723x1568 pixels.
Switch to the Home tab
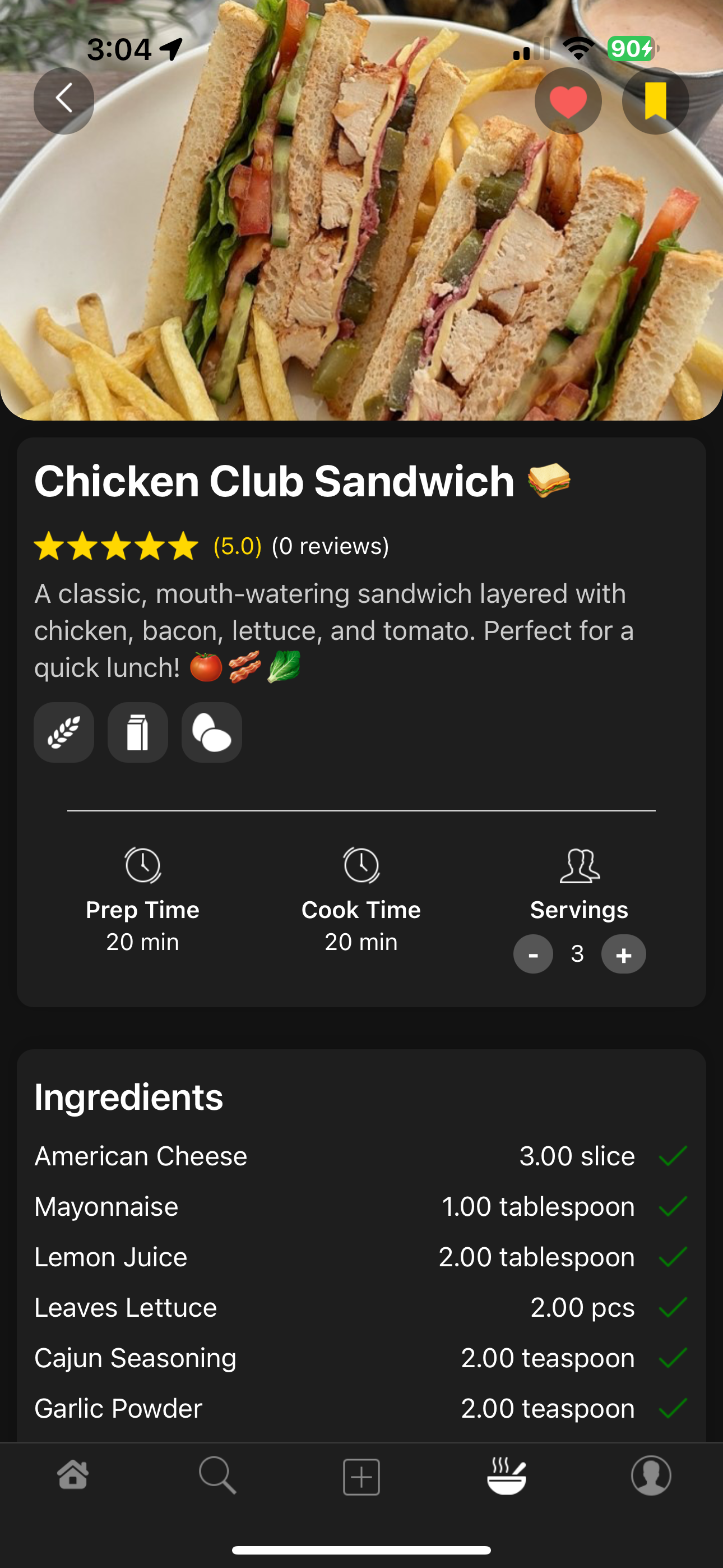(x=72, y=1475)
